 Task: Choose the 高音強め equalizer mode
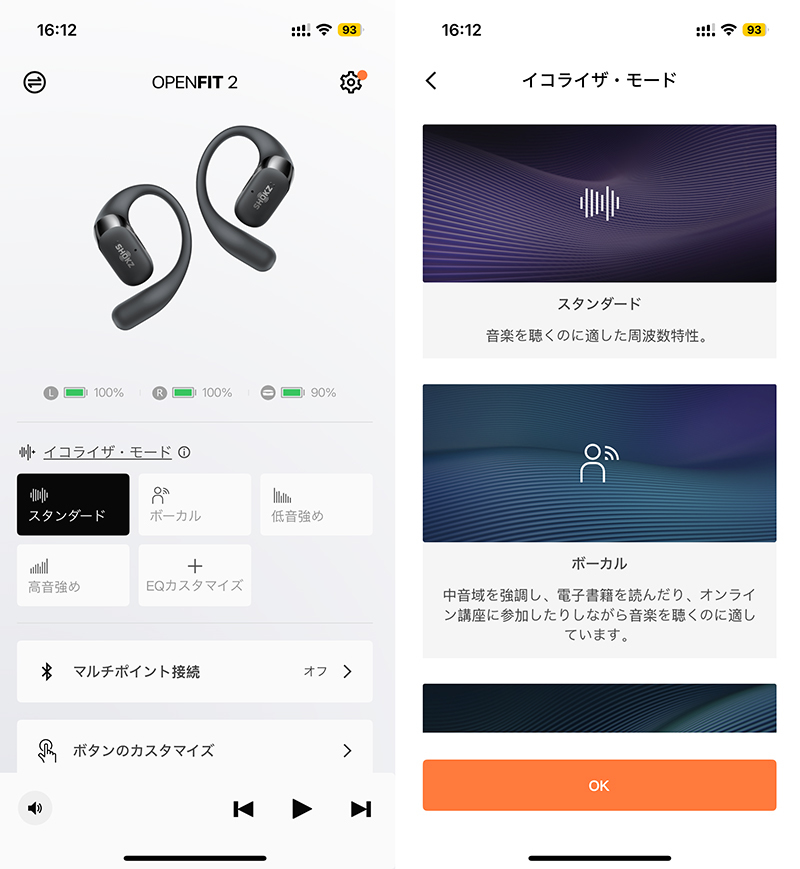73,575
